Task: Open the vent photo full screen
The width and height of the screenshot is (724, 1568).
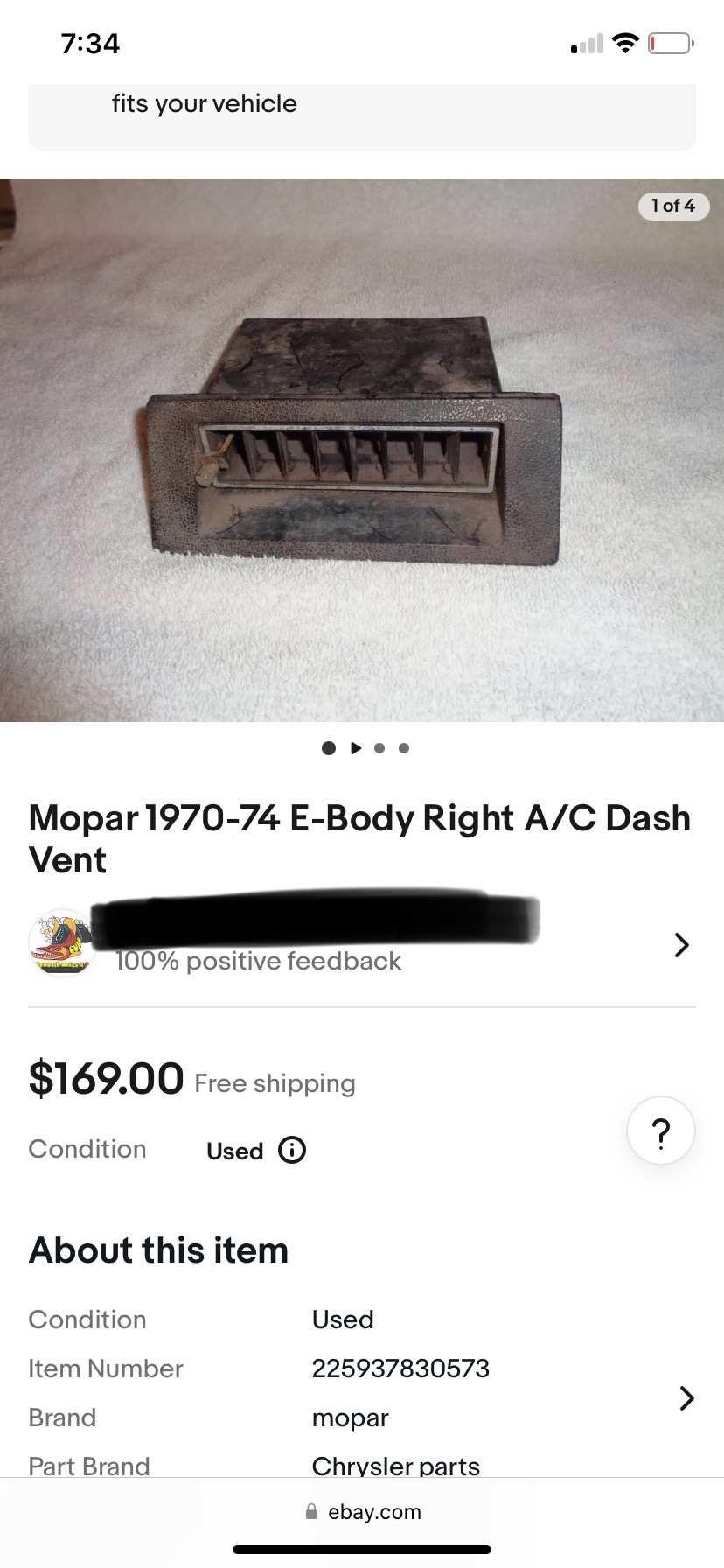Action: 361,450
